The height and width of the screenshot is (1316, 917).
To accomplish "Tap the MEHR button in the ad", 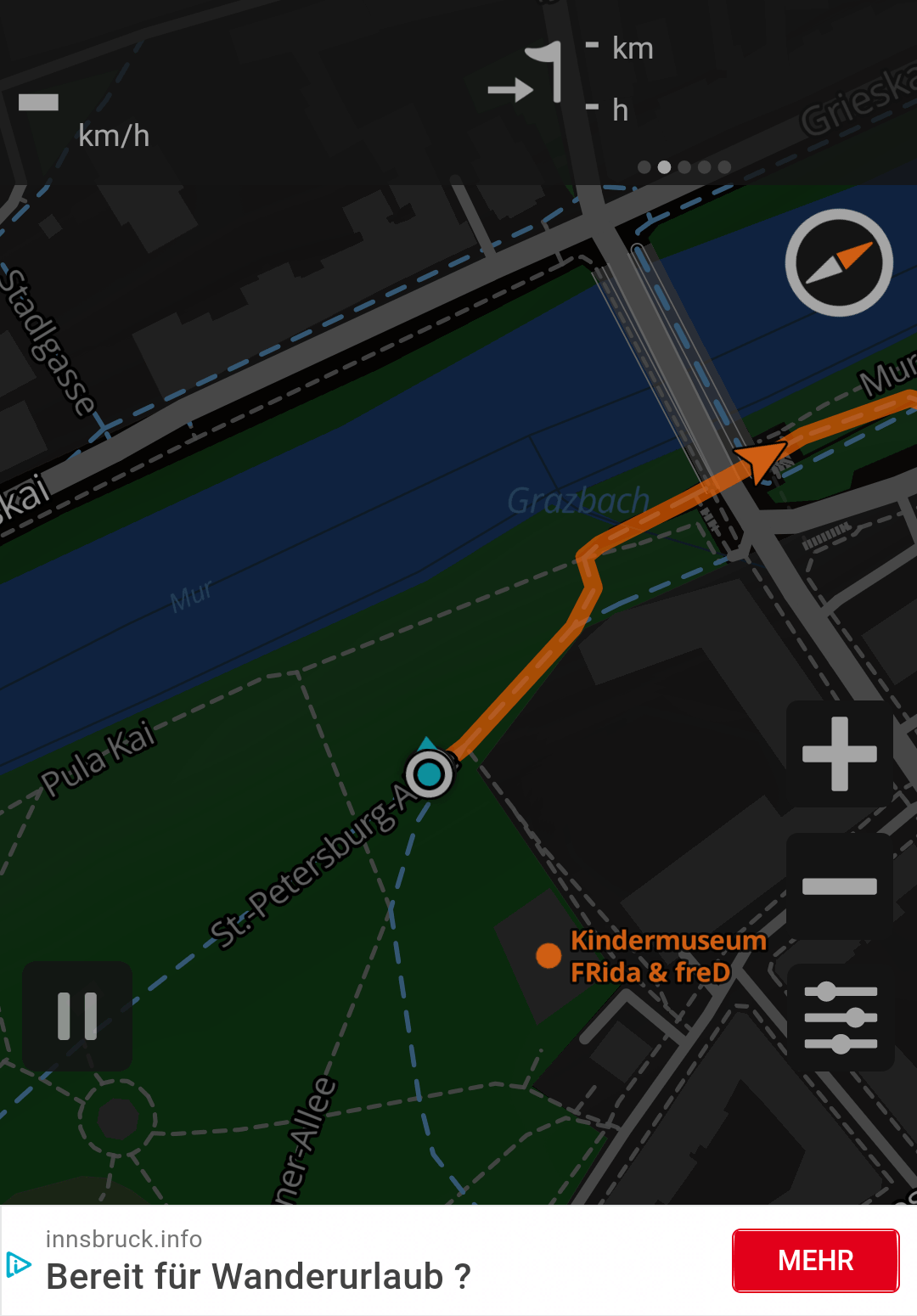I will tap(815, 1261).
